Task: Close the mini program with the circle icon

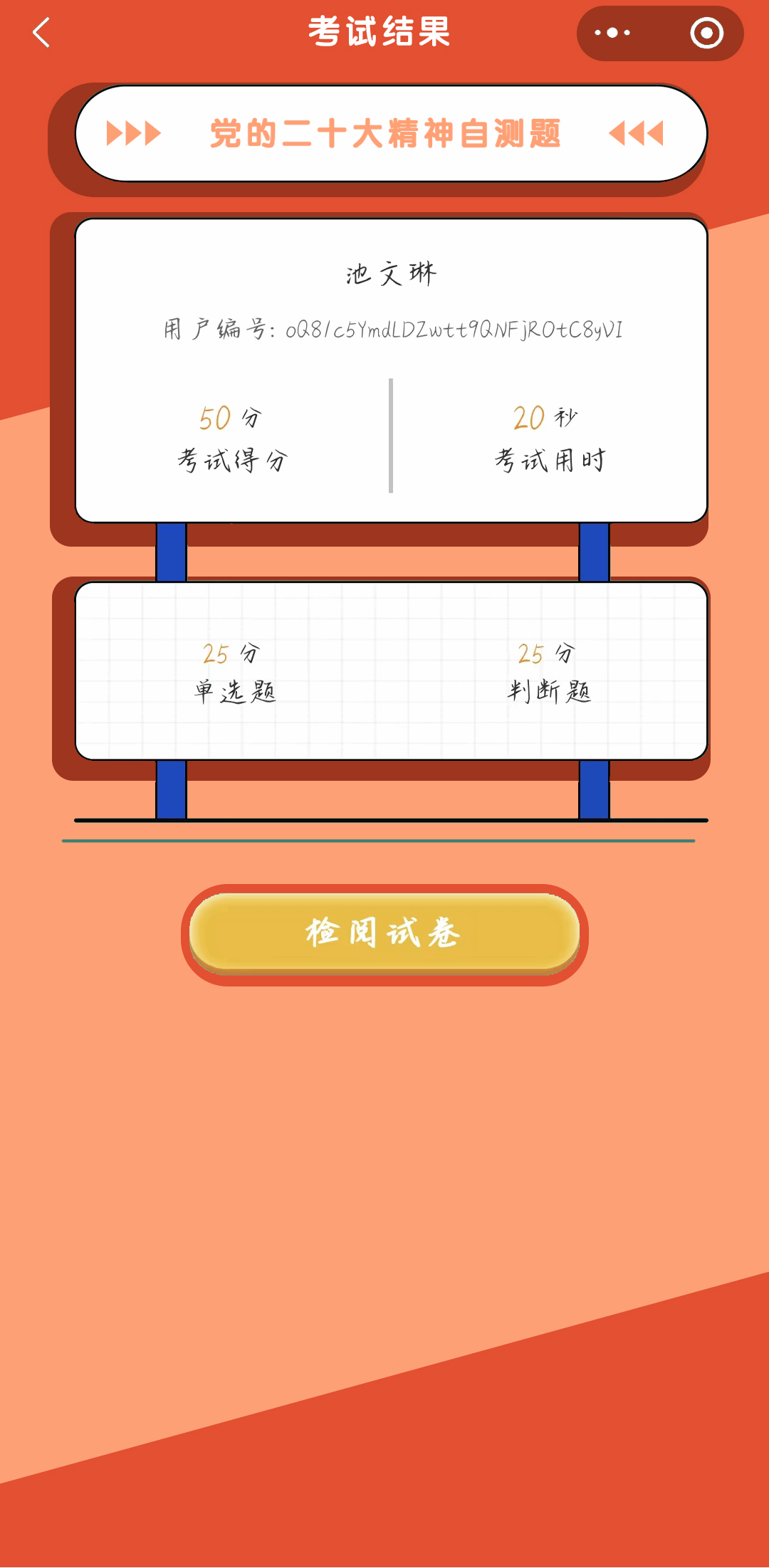Action: coord(706,33)
